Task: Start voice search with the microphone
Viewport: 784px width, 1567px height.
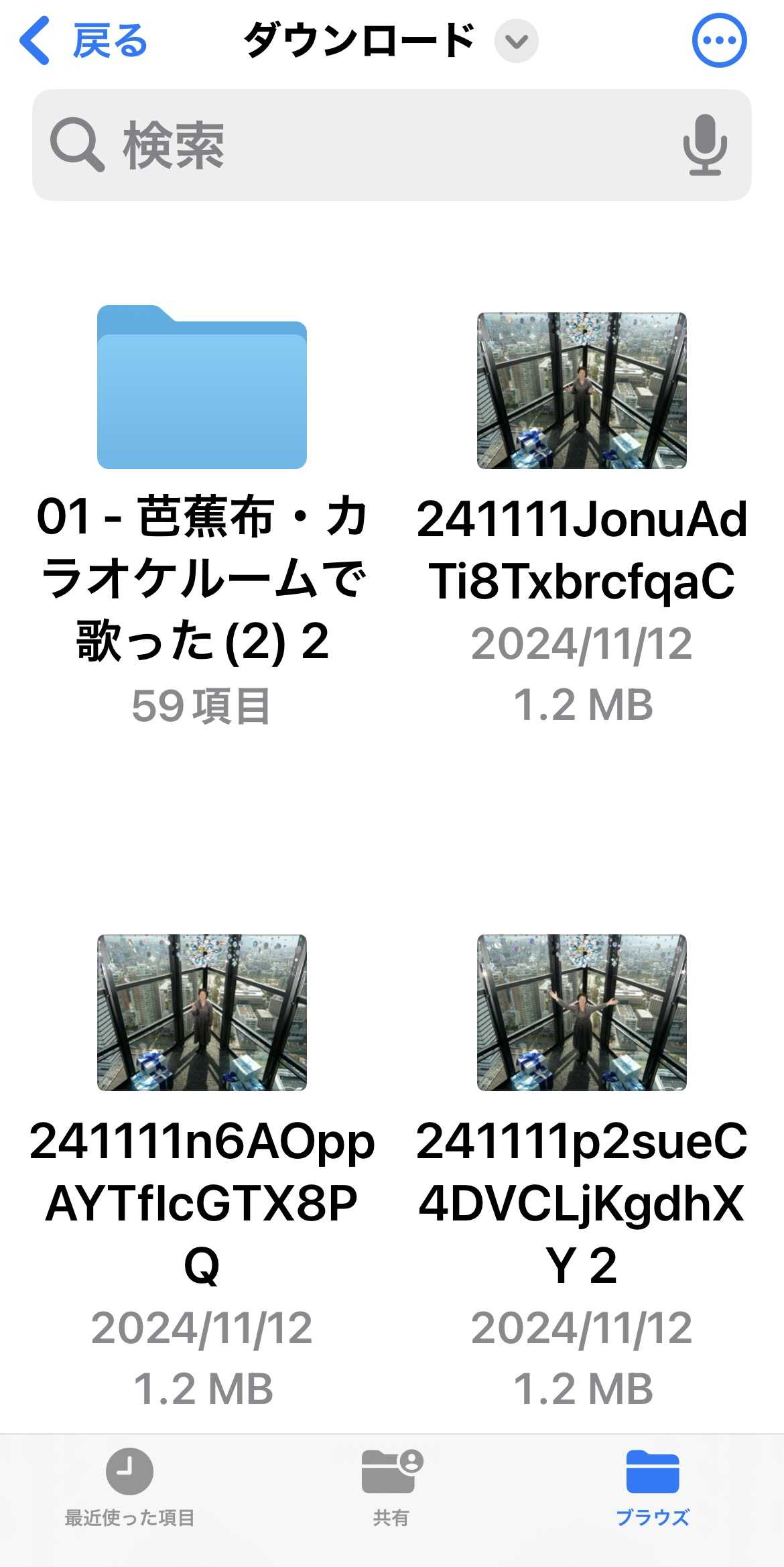Action: (705, 145)
